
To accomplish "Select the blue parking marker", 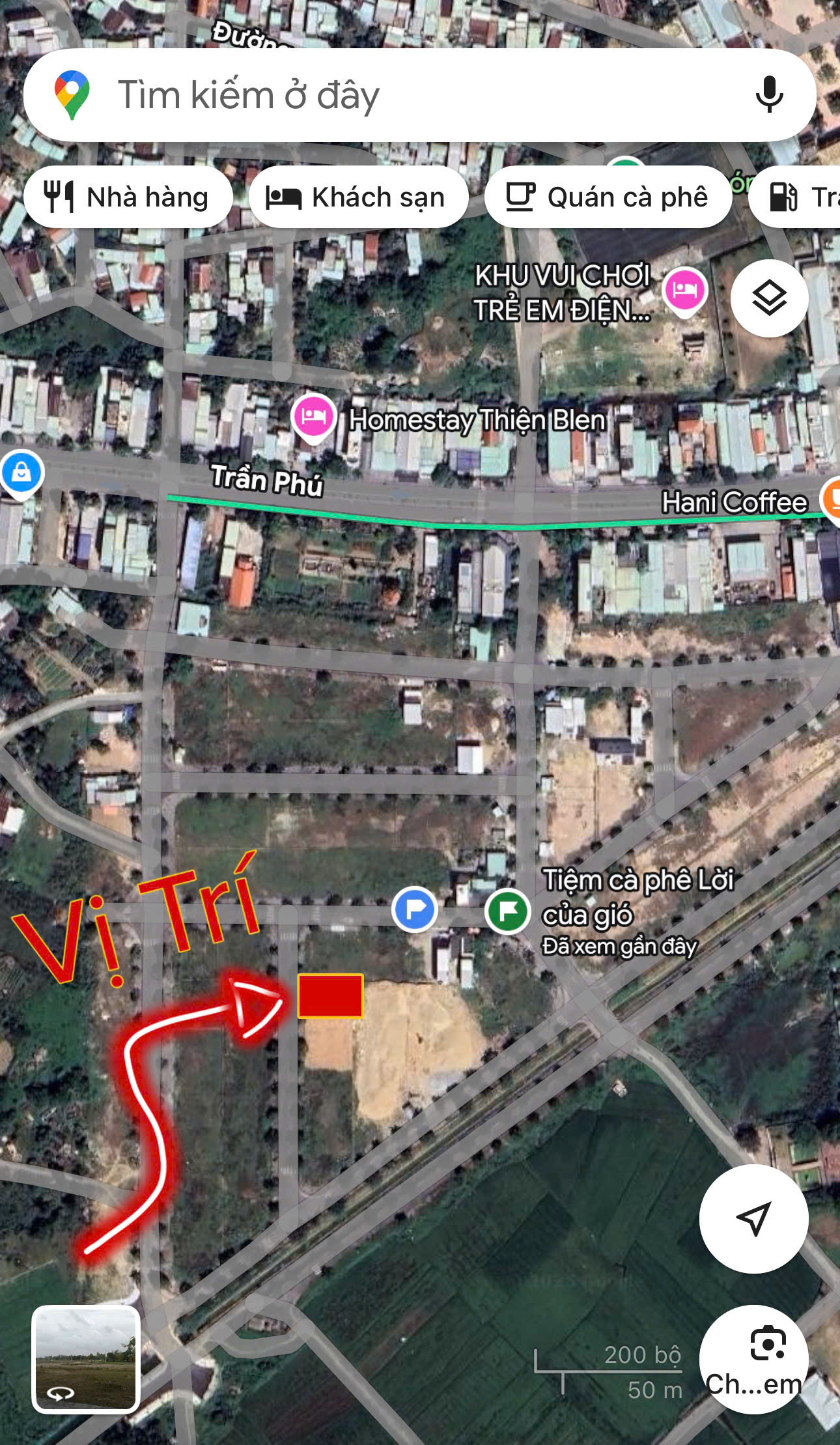I will [x=414, y=908].
